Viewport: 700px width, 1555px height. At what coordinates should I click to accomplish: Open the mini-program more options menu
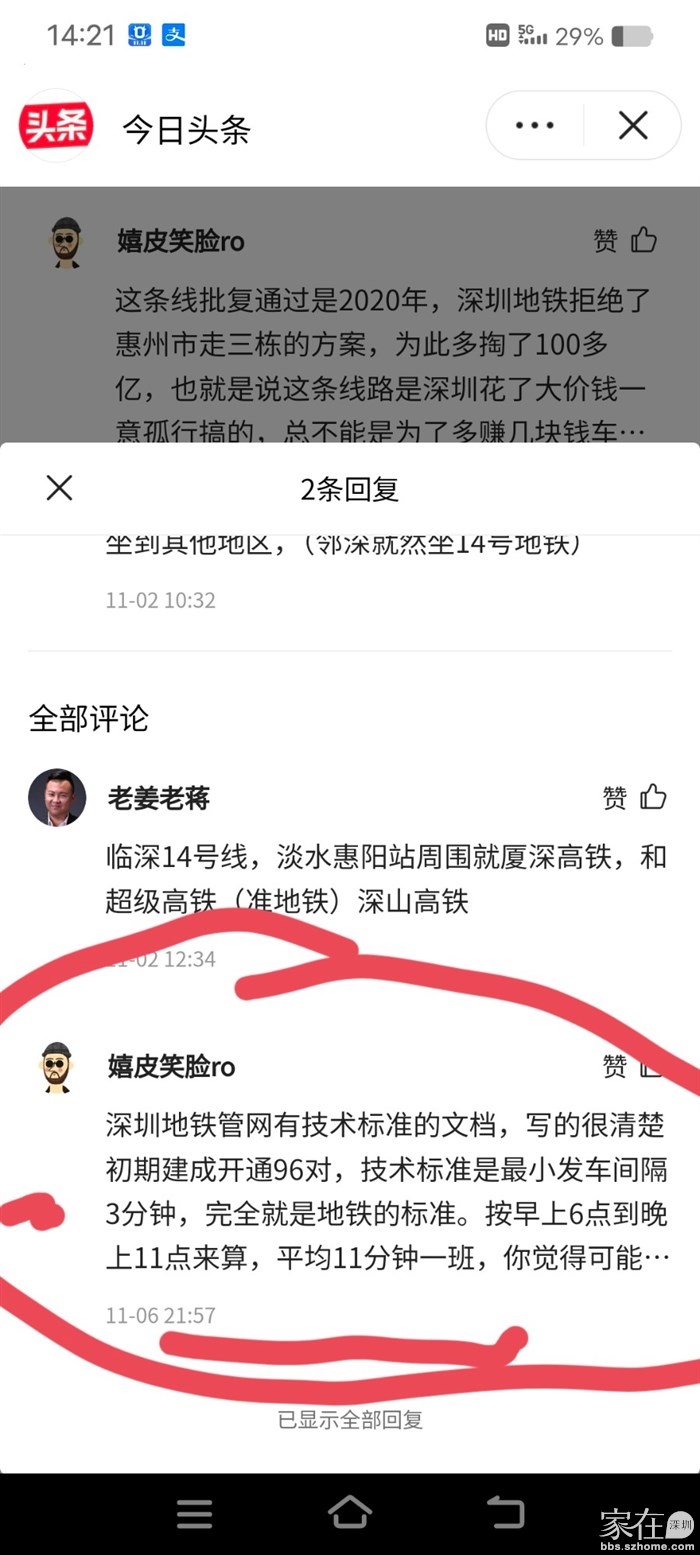534,125
